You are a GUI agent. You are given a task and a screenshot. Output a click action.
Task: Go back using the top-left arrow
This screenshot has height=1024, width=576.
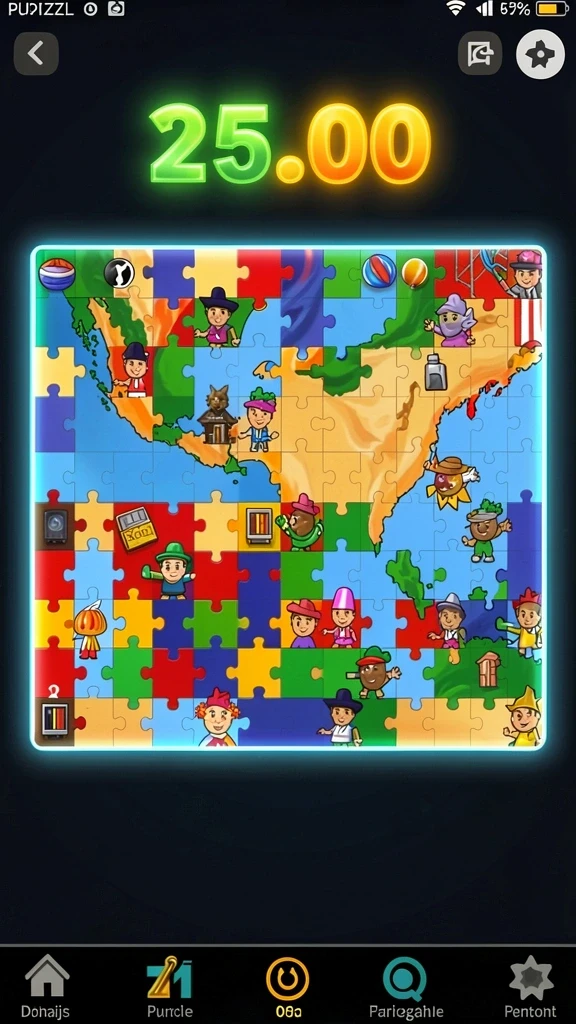[x=37, y=54]
